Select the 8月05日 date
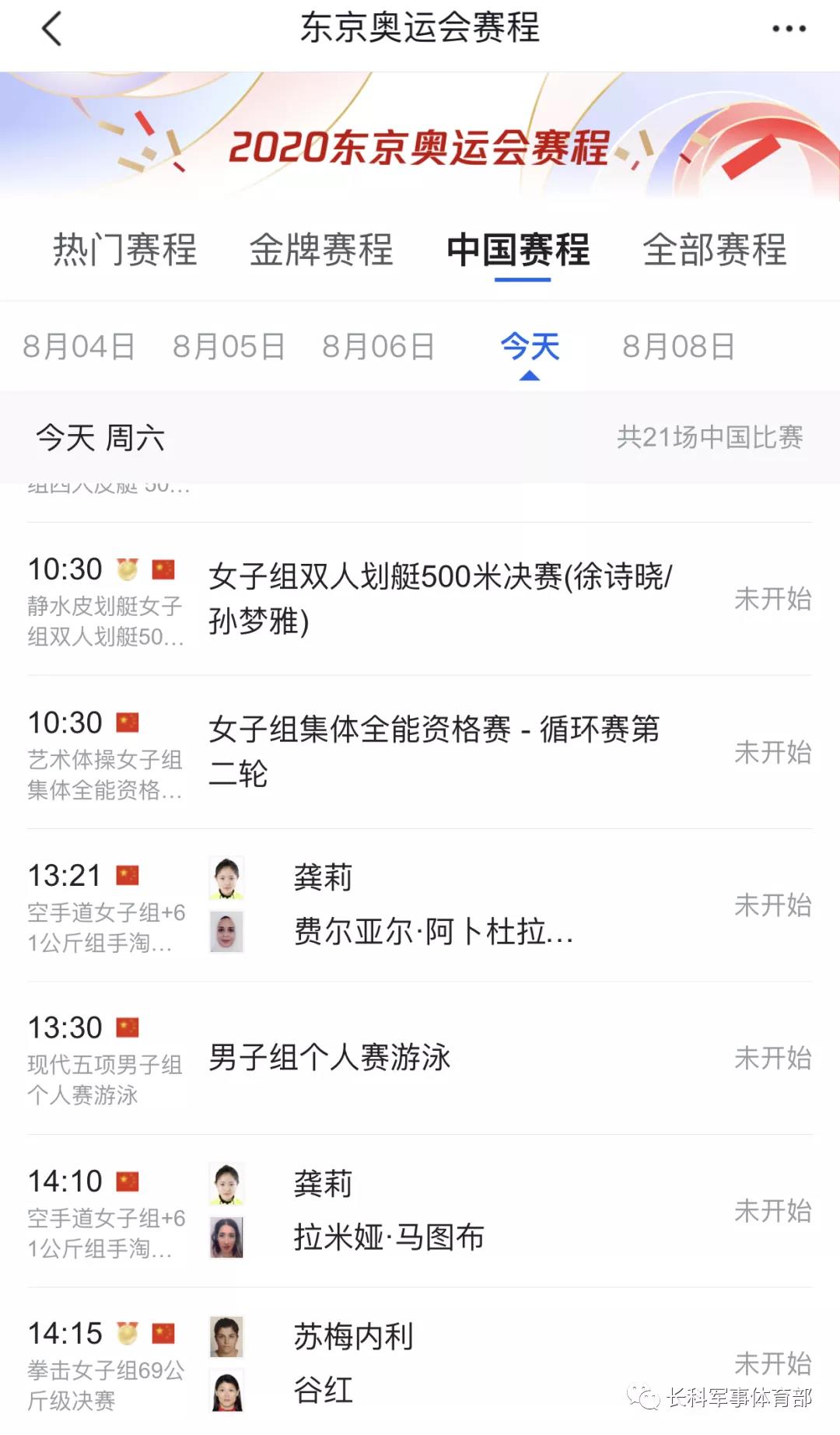The image size is (840, 1435). [x=229, y=347]
